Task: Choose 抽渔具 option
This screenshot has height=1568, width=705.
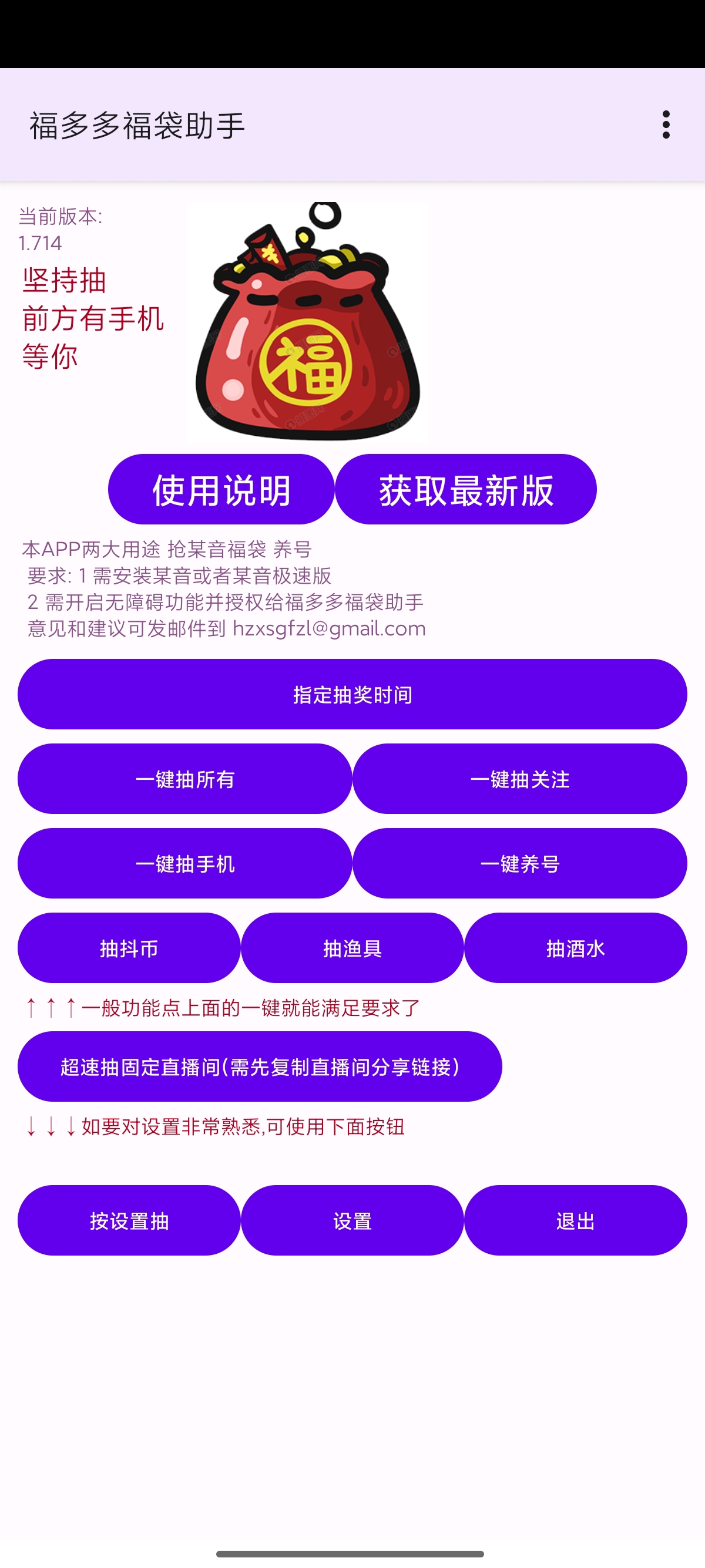Action: click(x=352, y=948)
